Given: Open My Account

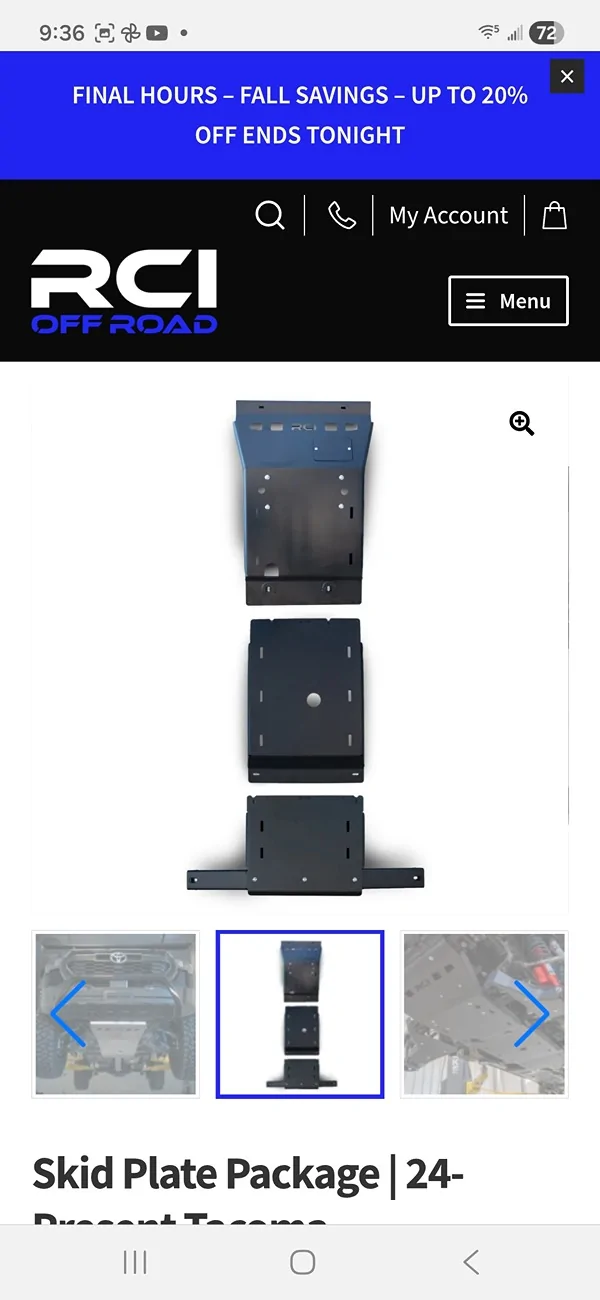Looking at the screenshot, I should click(x=448, y=216).
